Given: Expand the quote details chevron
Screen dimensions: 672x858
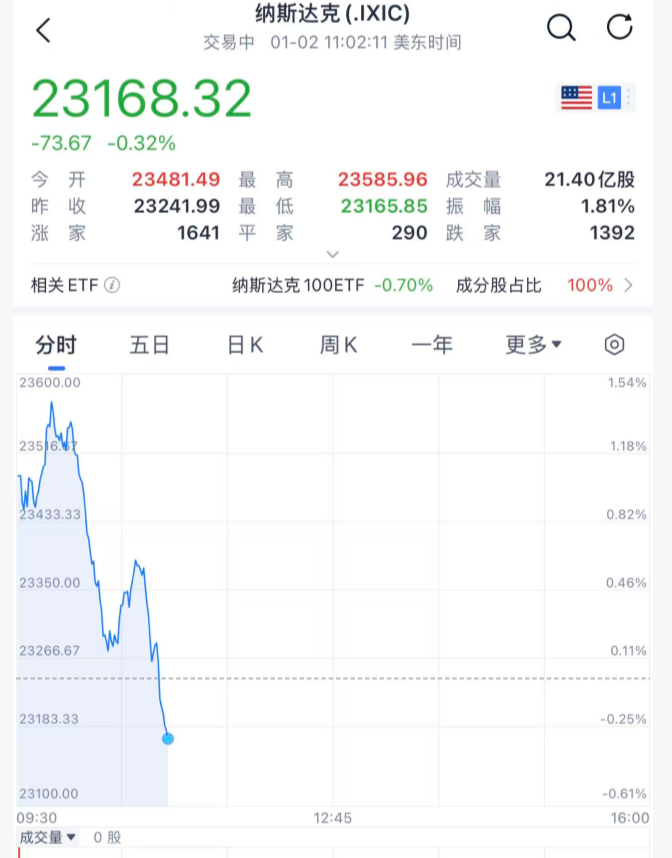Looking at the screenshot, I should click(x=333, y=255).
